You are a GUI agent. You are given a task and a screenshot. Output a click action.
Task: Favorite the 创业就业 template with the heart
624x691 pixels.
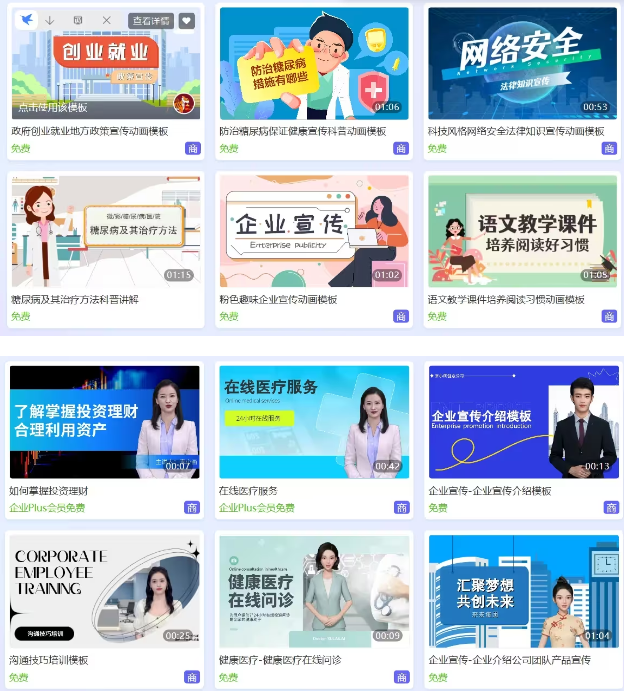[187, 20]
